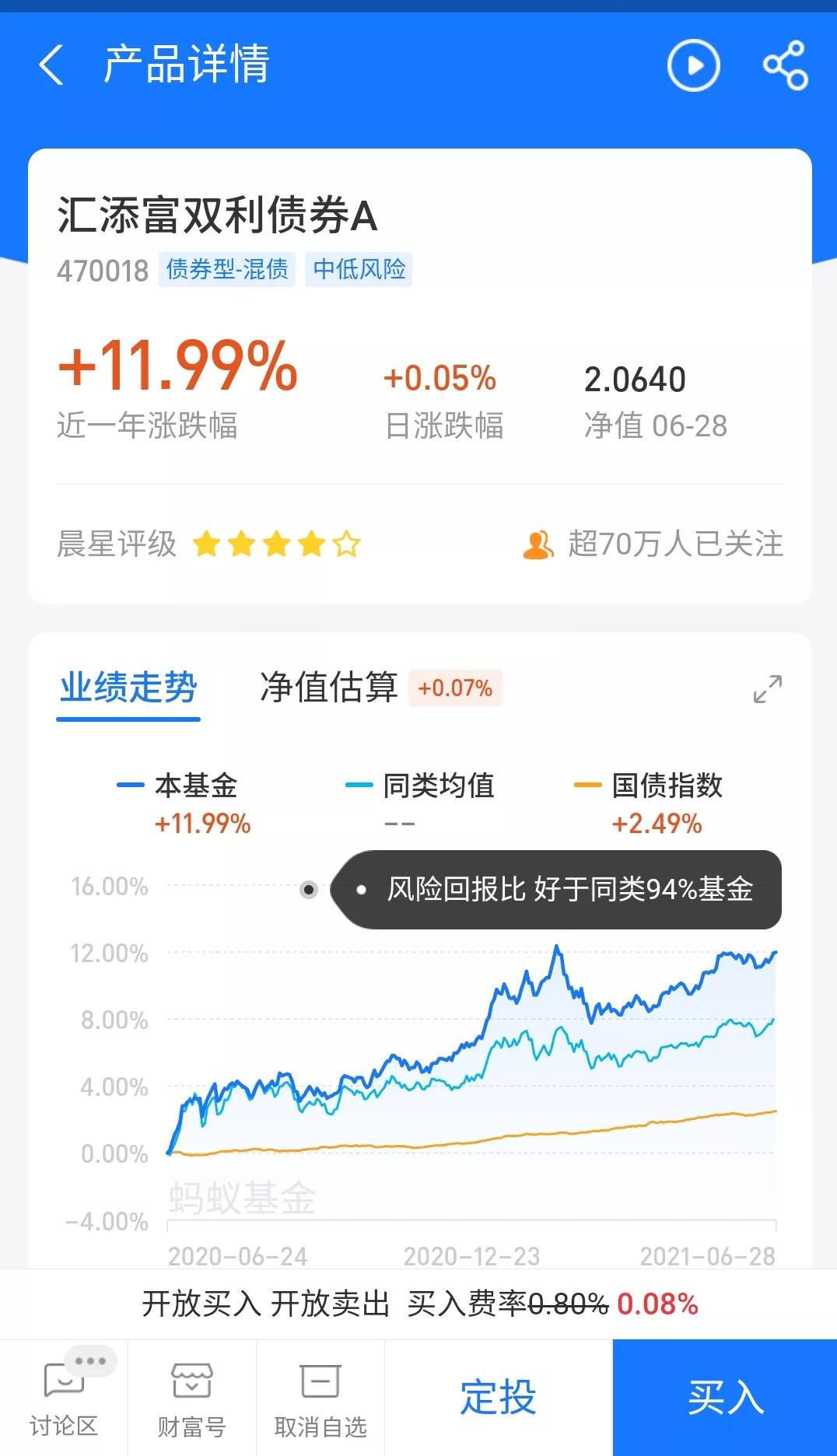Image resolution: width=837 pixels, height=1456 pixels.
Task: Tap the back arrow to leave product details
Action: pyautogui.click(x=51, y=67)
